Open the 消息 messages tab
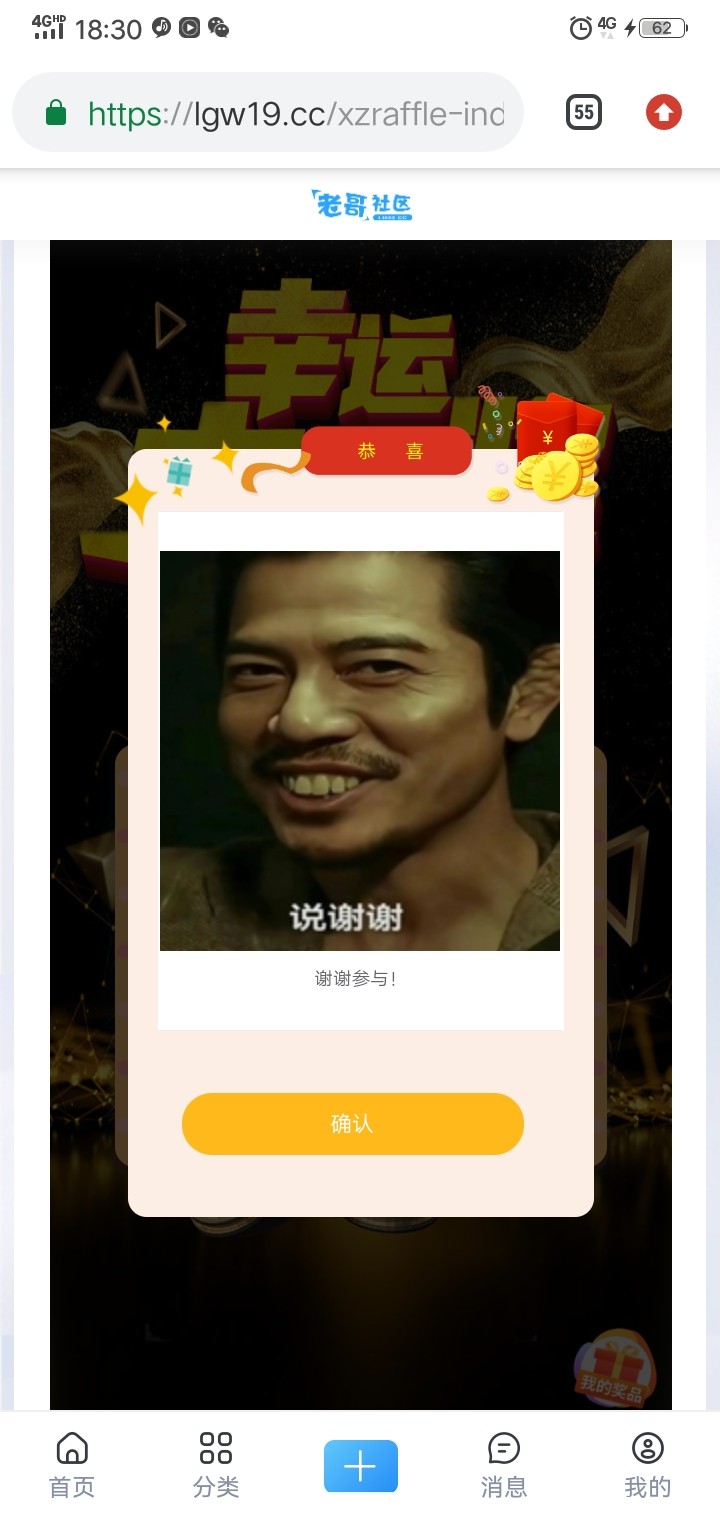Image resolution: width=720 pixels, height=1520 pixels. coord(504,1464)
